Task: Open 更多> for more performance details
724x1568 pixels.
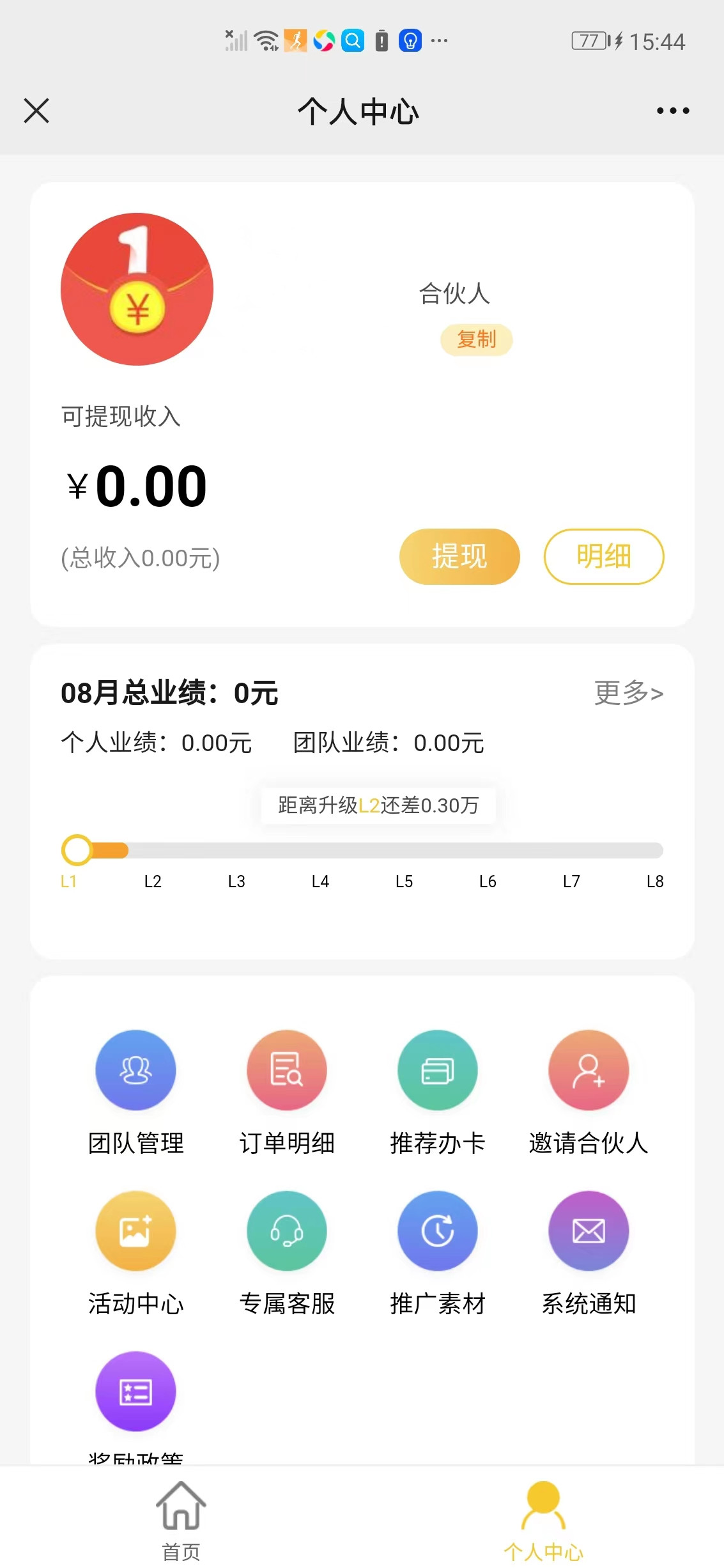Action: (x=628, y=693)
